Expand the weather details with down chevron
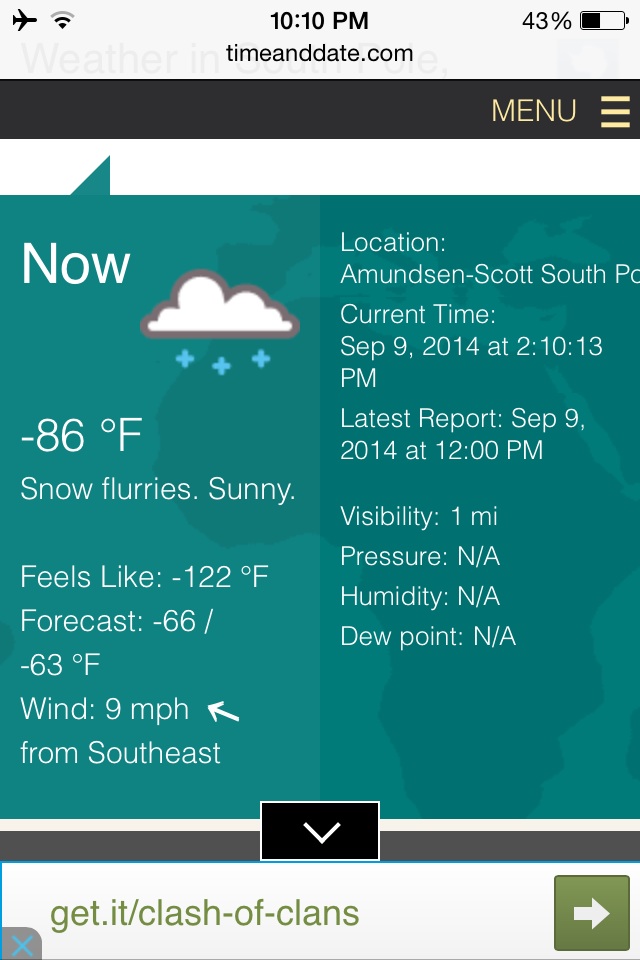 320,831
